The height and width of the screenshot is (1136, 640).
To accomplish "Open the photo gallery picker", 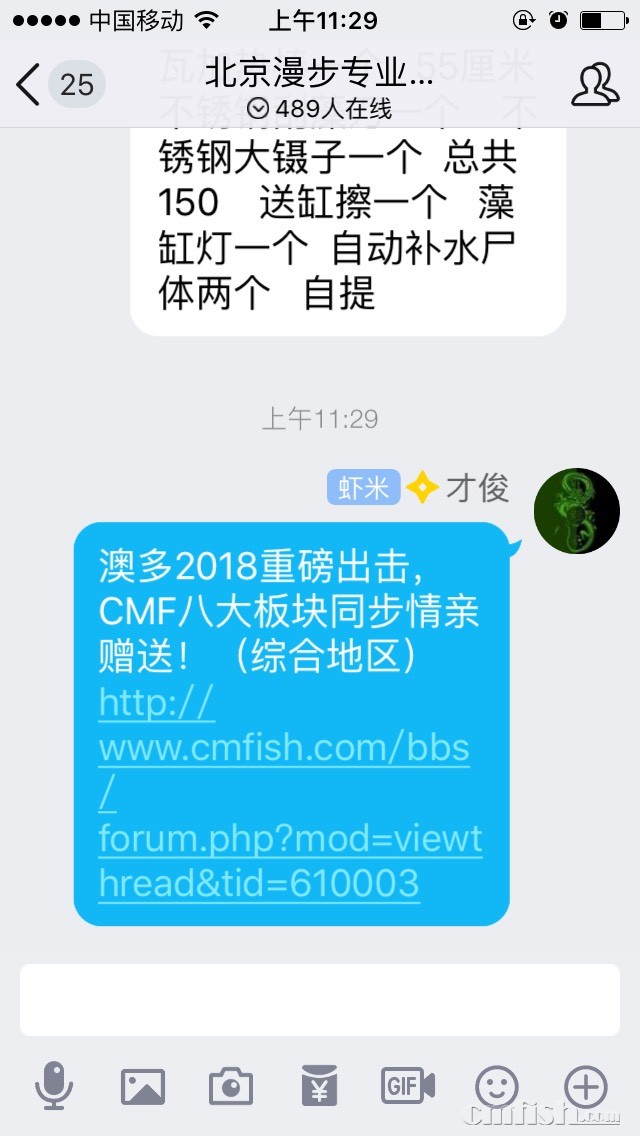I will tap(143, 1086).
